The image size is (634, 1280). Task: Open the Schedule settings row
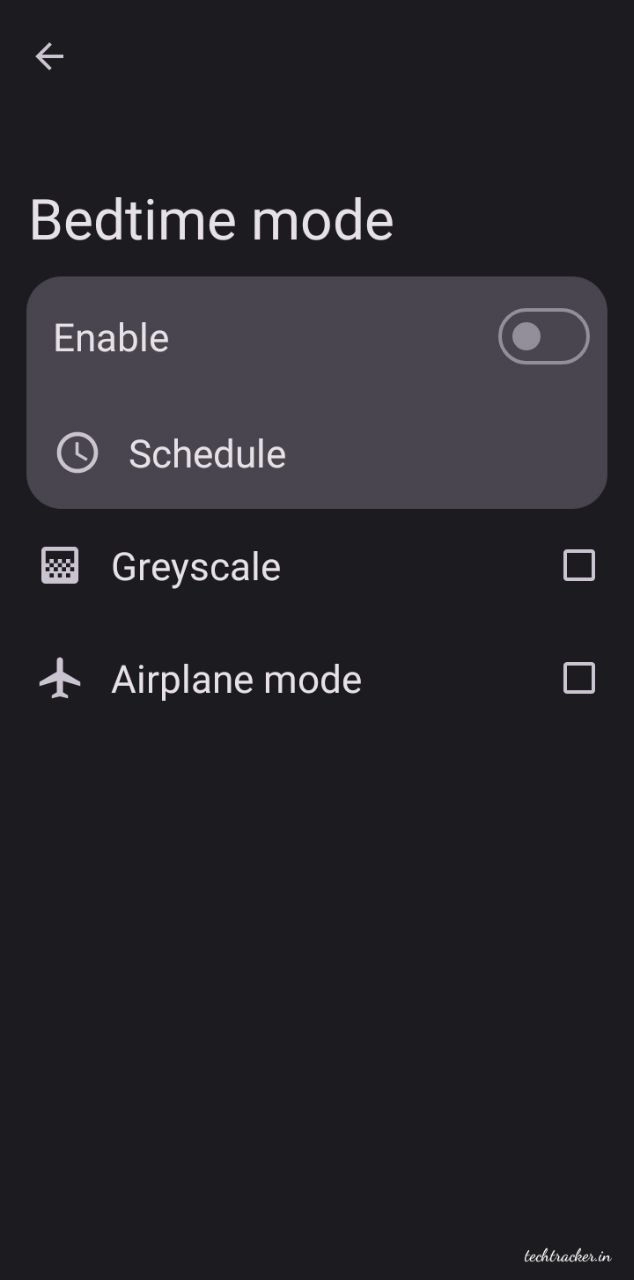[207, 454]
